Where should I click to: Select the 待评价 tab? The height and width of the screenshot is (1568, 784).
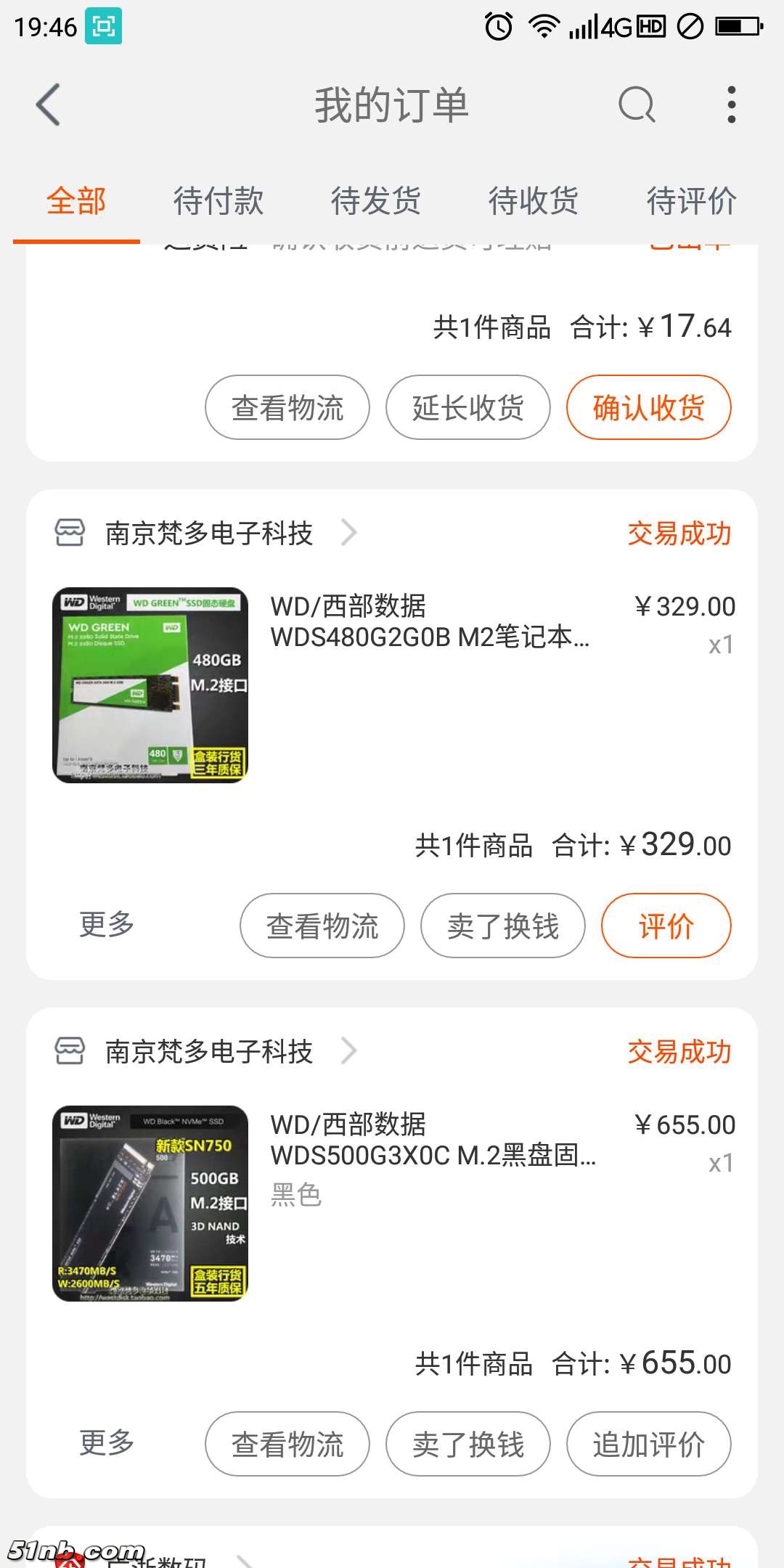[x=692, y=201]
